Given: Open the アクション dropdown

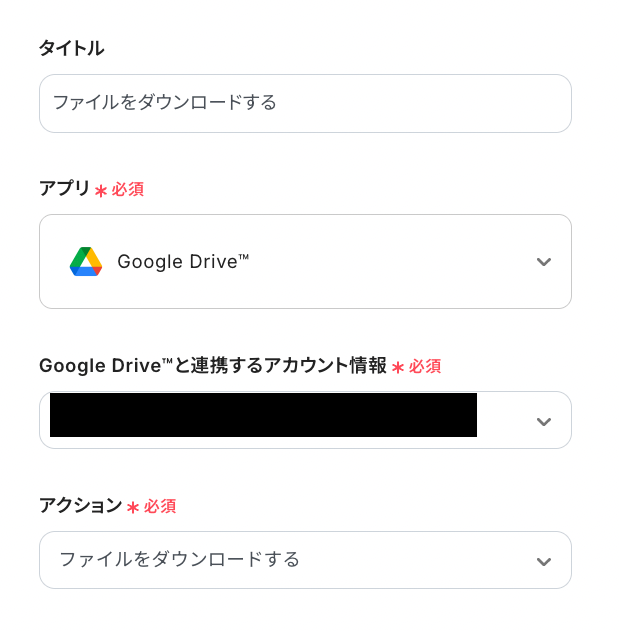Looking at the screenshot, I should tap(305, 560).
